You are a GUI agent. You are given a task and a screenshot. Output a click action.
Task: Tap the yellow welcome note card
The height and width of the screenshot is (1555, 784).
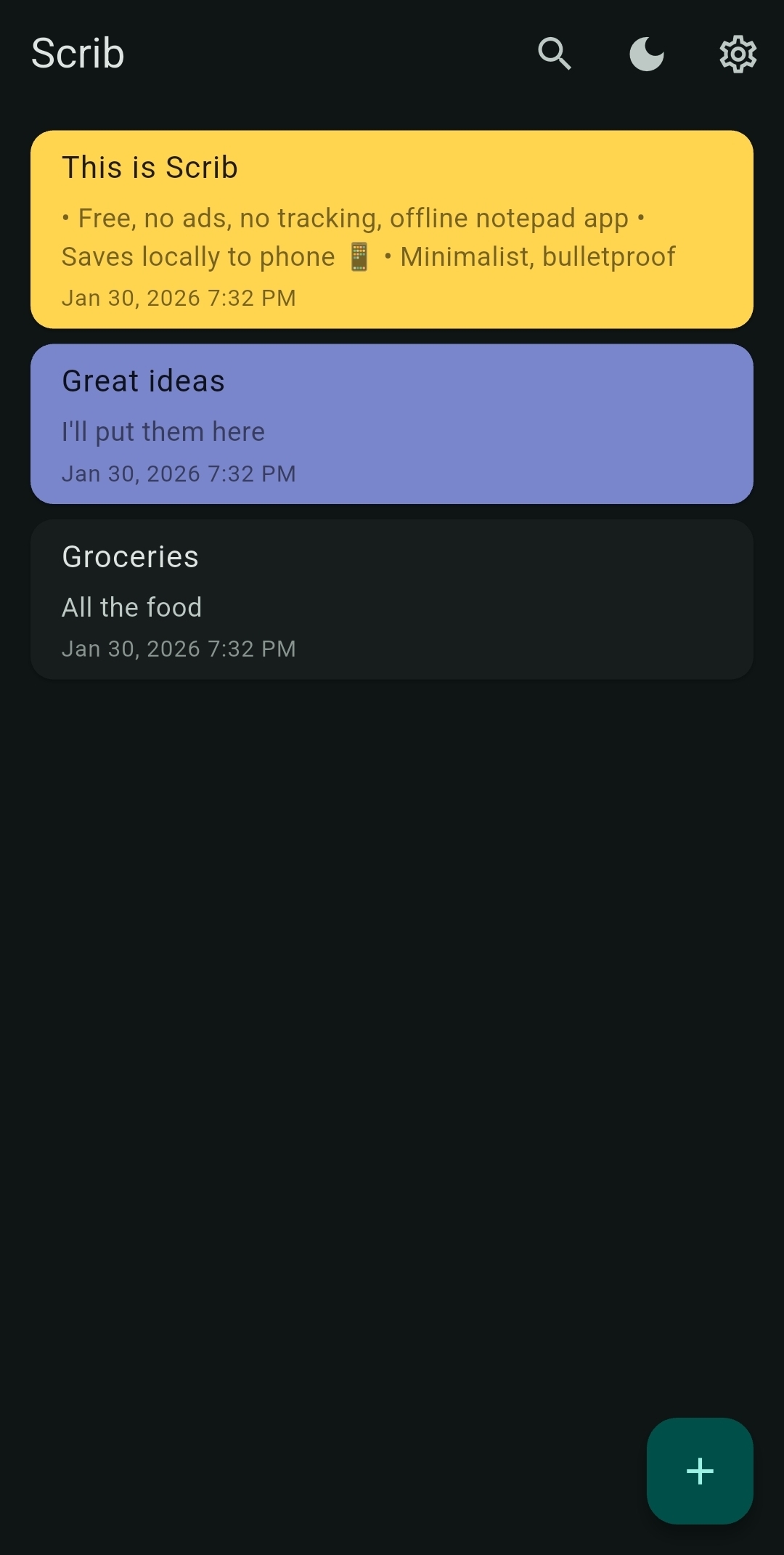(x=392, y=229)
